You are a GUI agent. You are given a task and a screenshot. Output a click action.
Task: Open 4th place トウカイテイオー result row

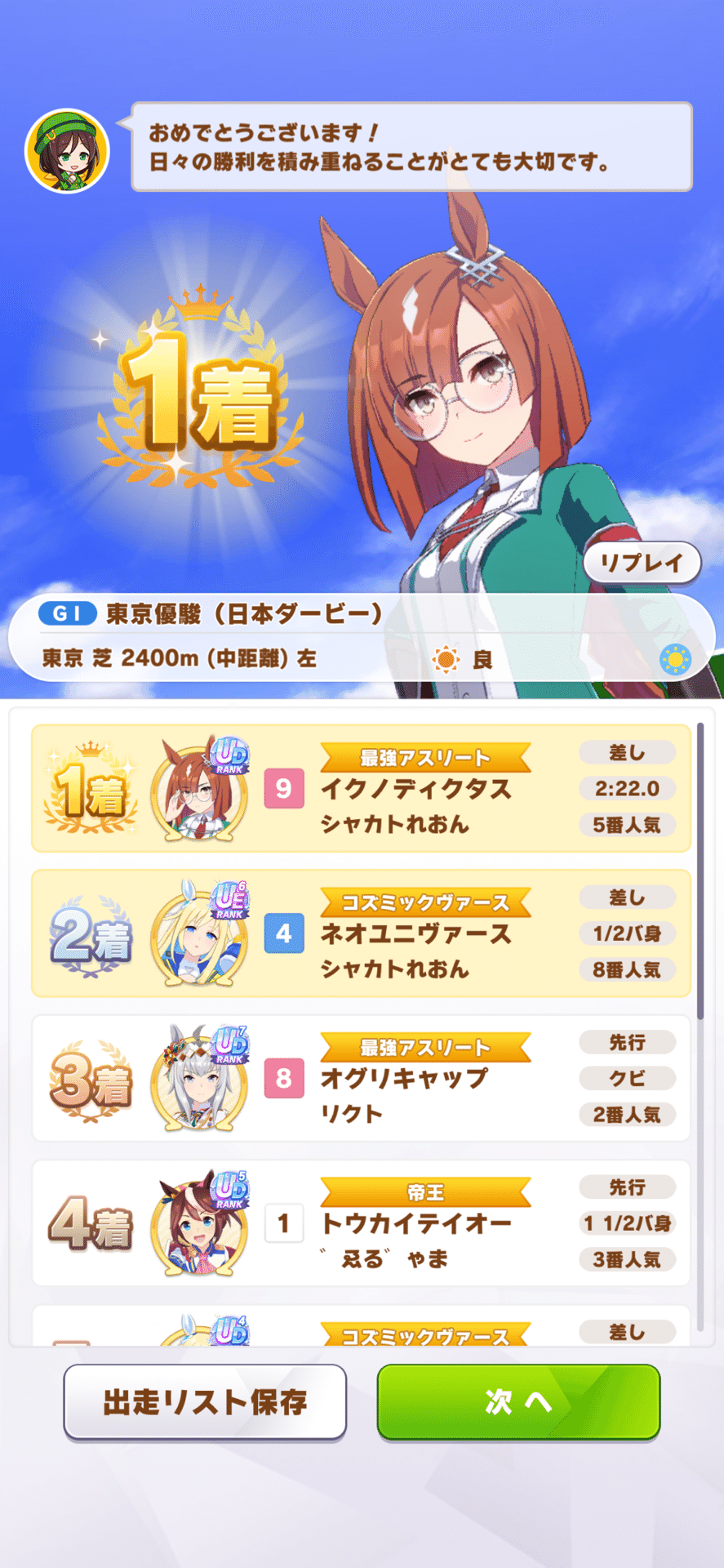pos(361,1223)
